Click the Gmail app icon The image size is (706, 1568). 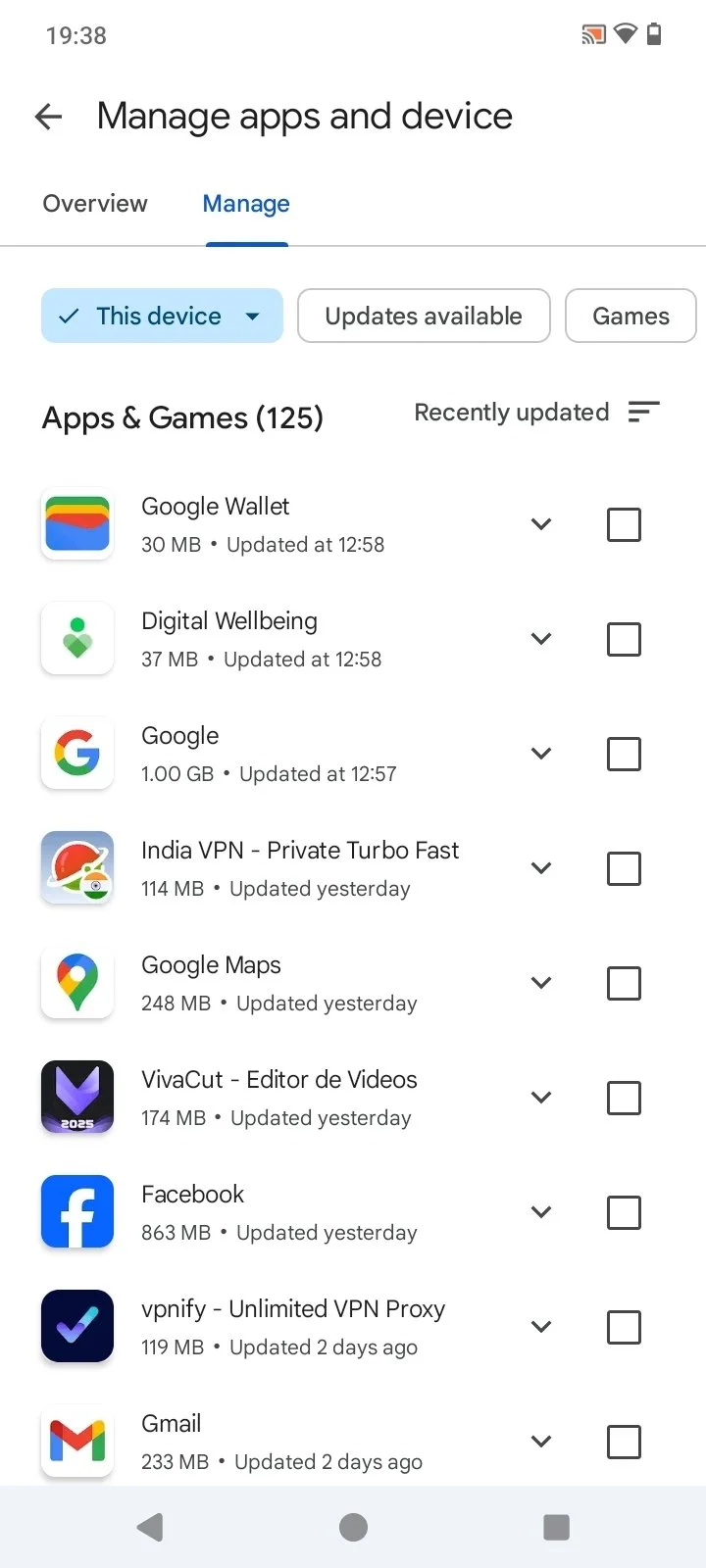[76, 1442]
